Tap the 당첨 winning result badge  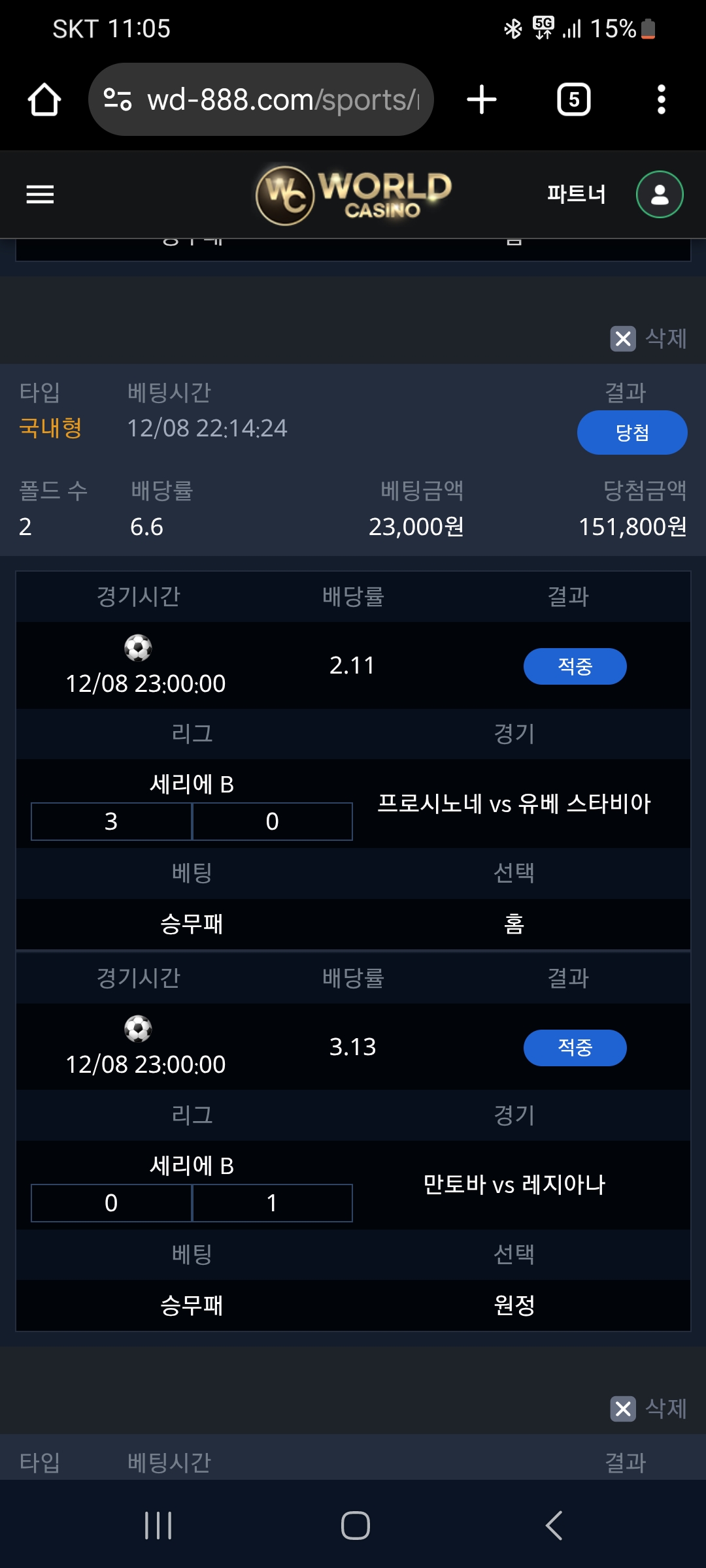[631, 432]
